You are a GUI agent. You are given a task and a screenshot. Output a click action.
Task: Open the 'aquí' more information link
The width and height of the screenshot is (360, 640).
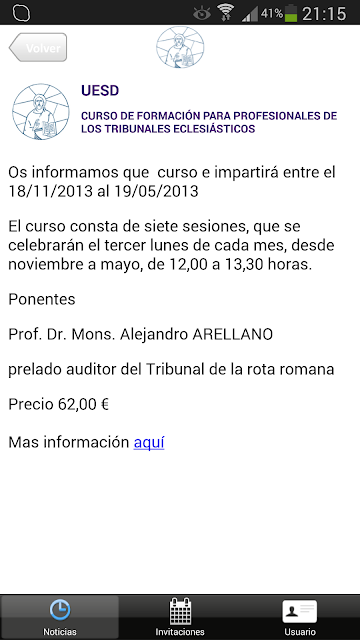click(149, 442)
